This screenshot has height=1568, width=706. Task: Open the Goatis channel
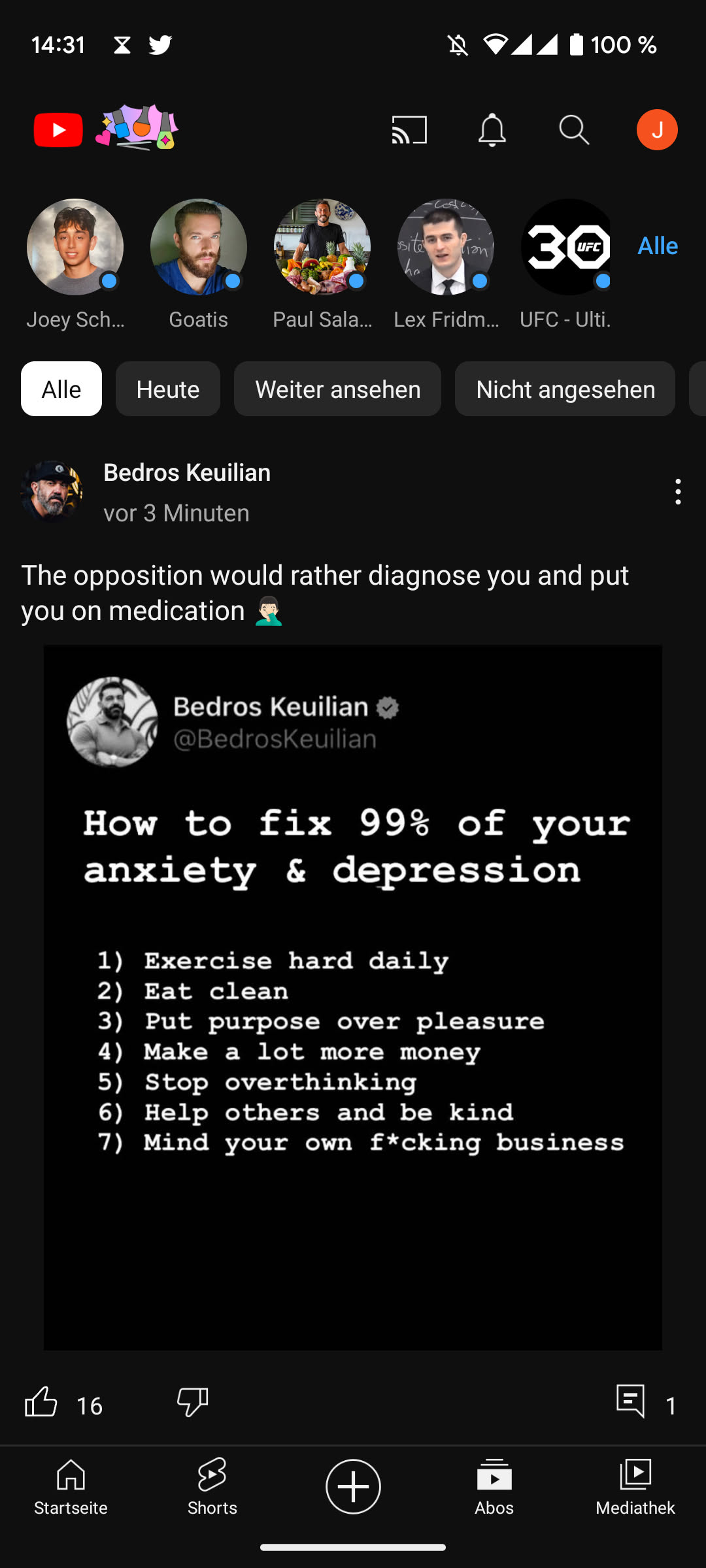click(199, 247)
